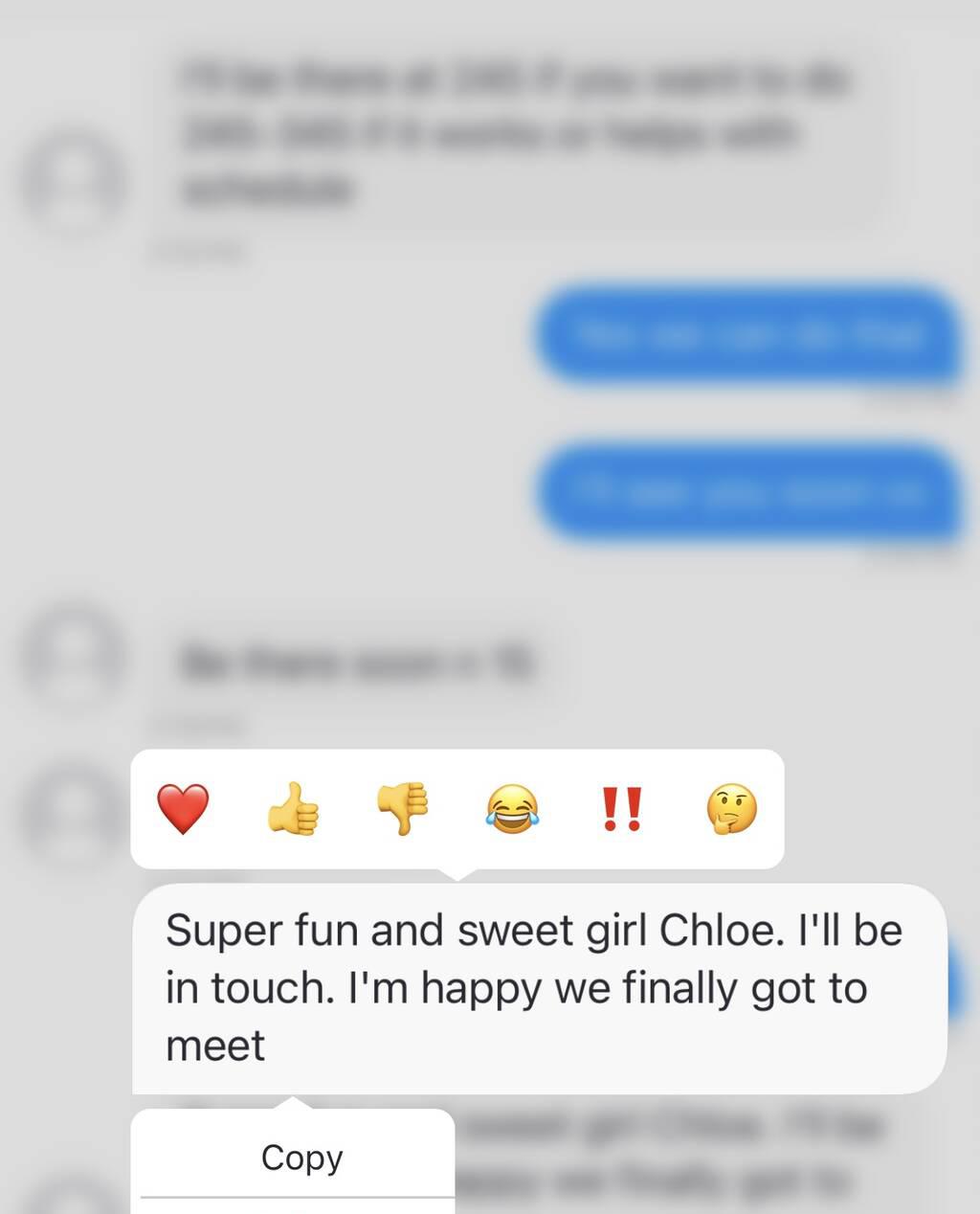React with the thinking face

coord(732,809)
